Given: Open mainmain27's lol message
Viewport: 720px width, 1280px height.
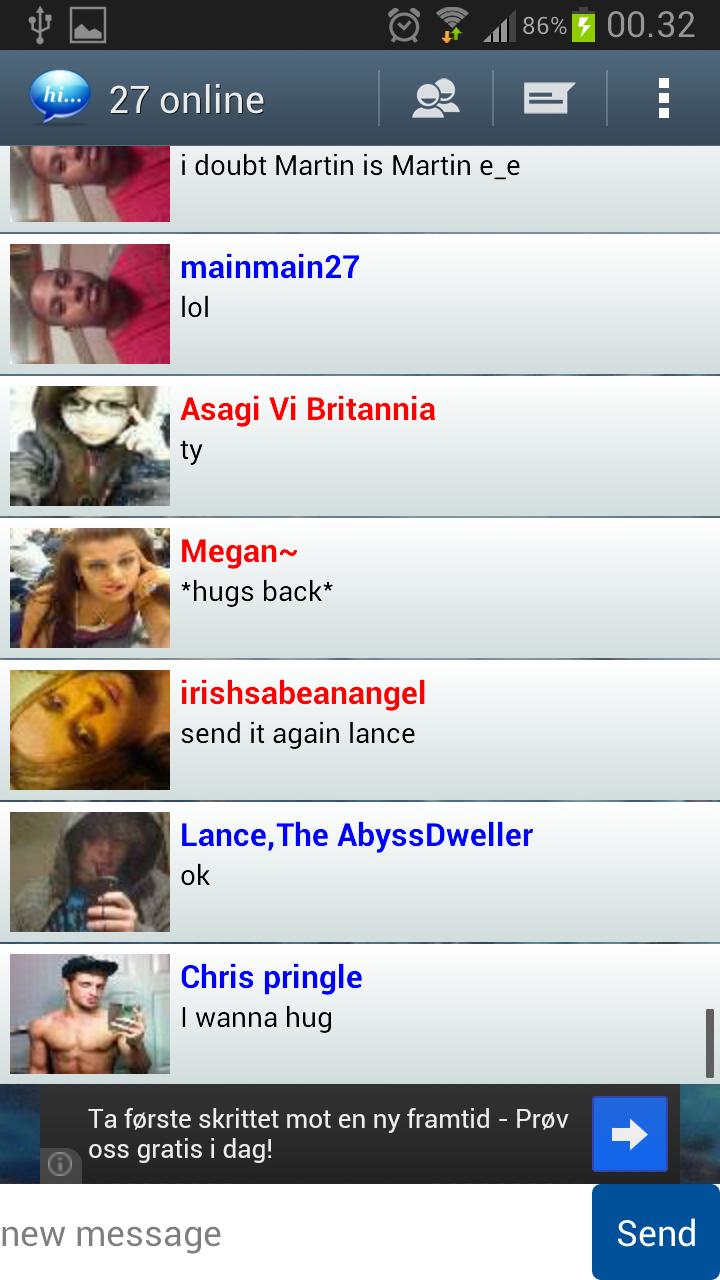Looking at the screenshot, I should click(440, 305).
